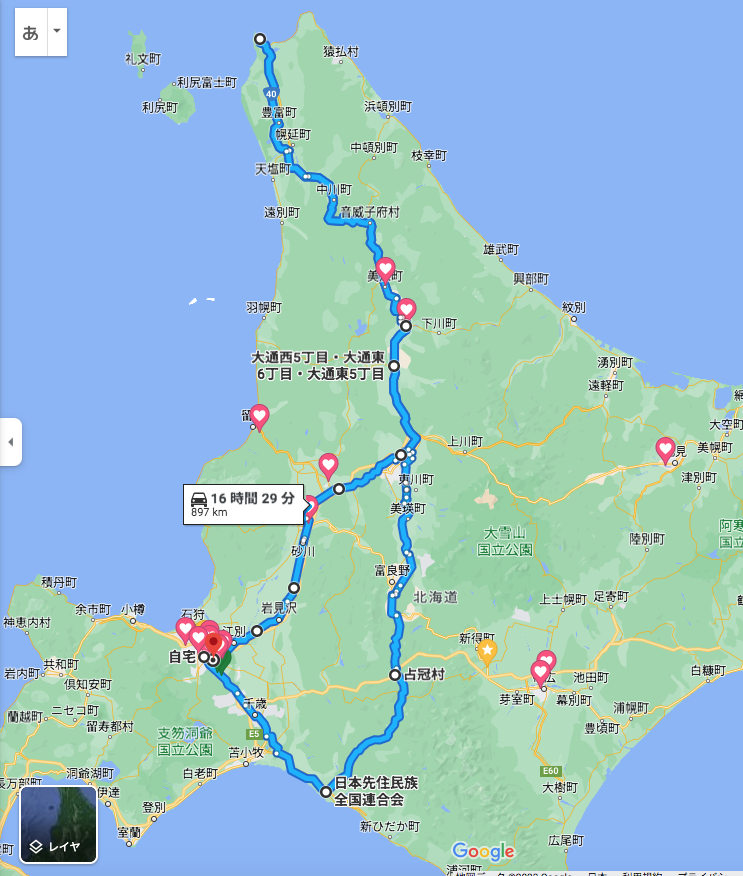
Task: Open the あ input method button
Action: (x=30, y=32)
